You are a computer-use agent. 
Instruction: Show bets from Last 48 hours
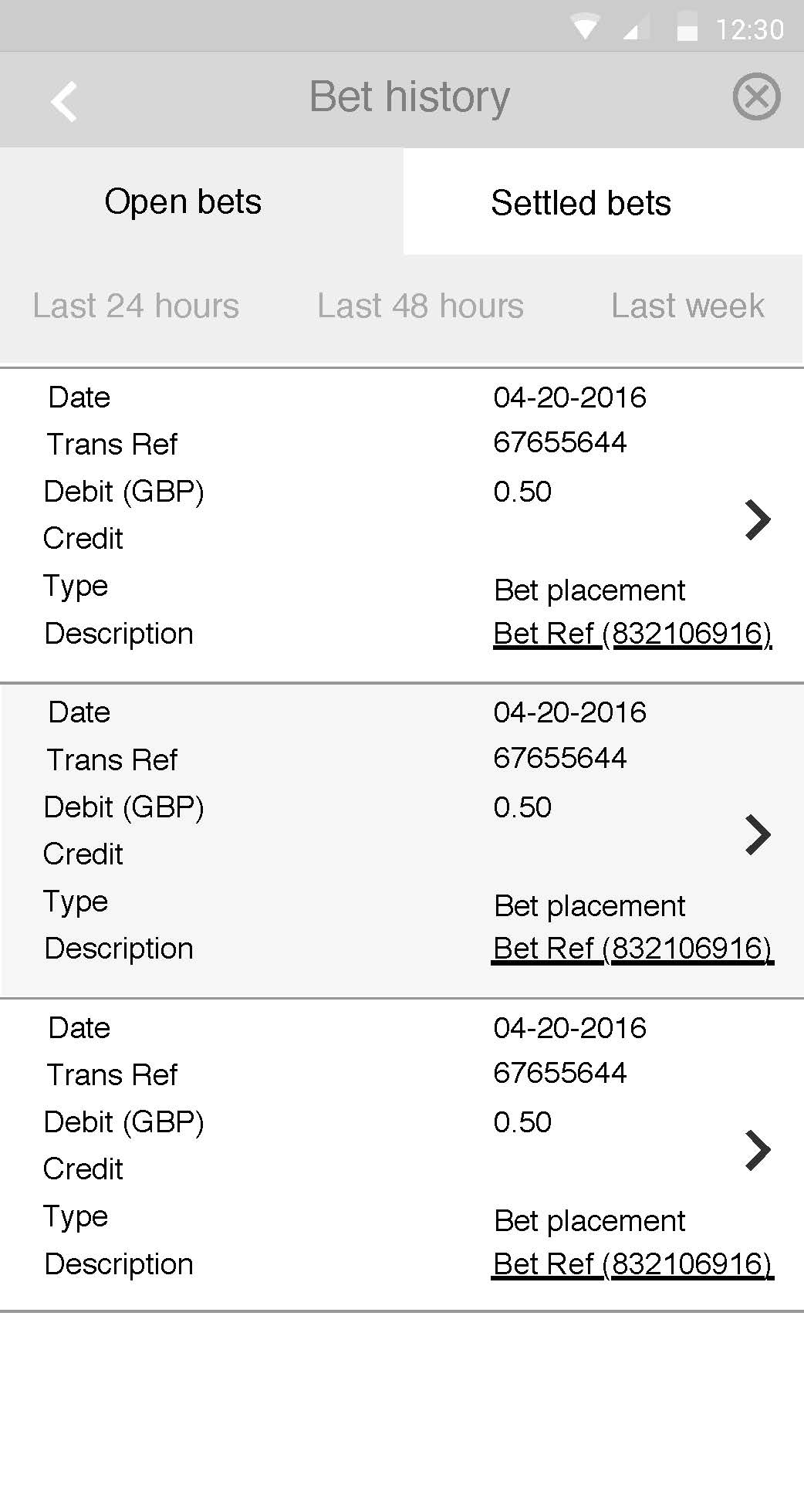[421, 306]
